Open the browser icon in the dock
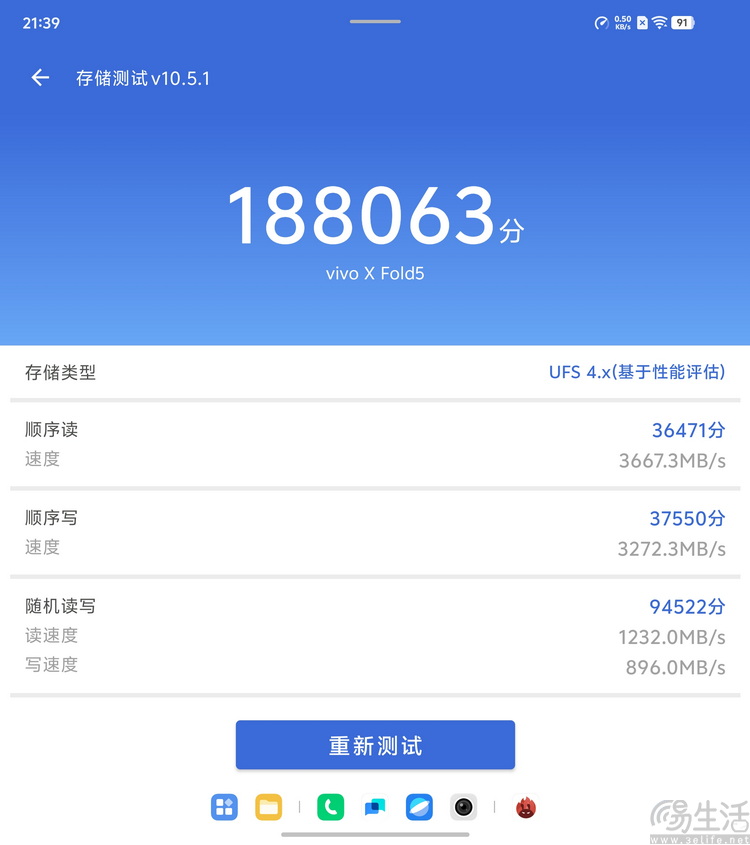 click(x=420, y=807)
